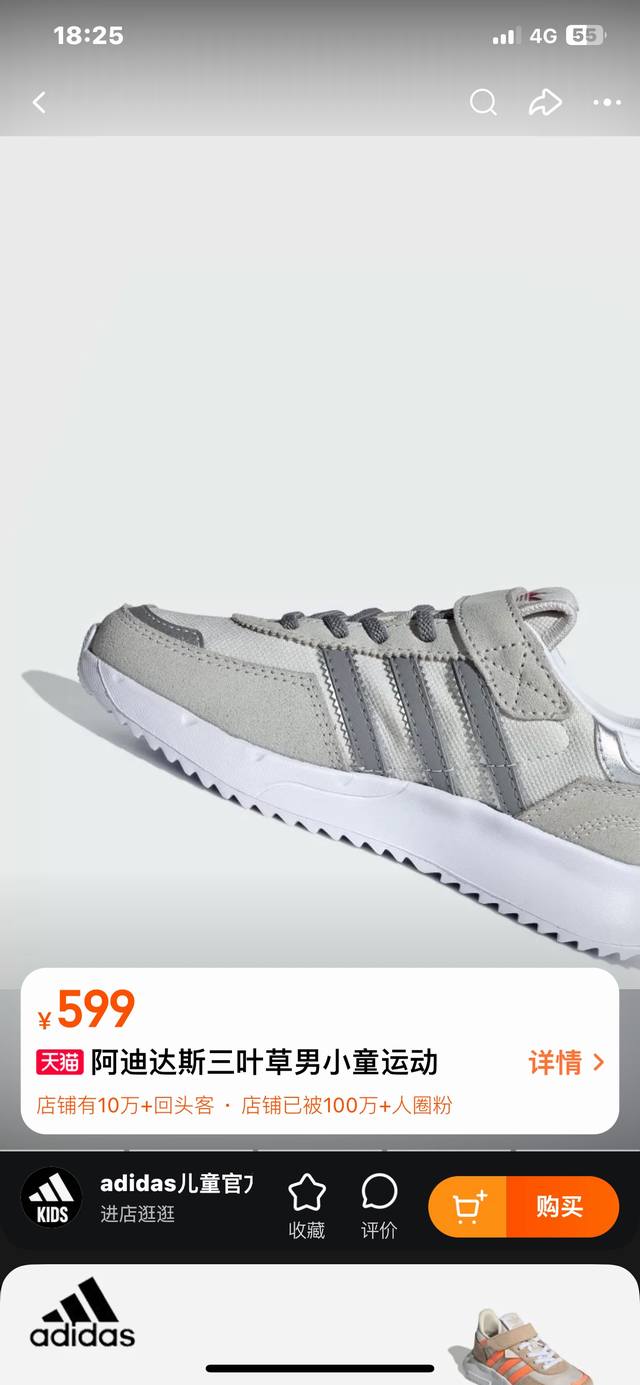The image size is (640, 1385).
Task: Add this shoe to 收藏 favorites
Action: tap(307, 1206)
